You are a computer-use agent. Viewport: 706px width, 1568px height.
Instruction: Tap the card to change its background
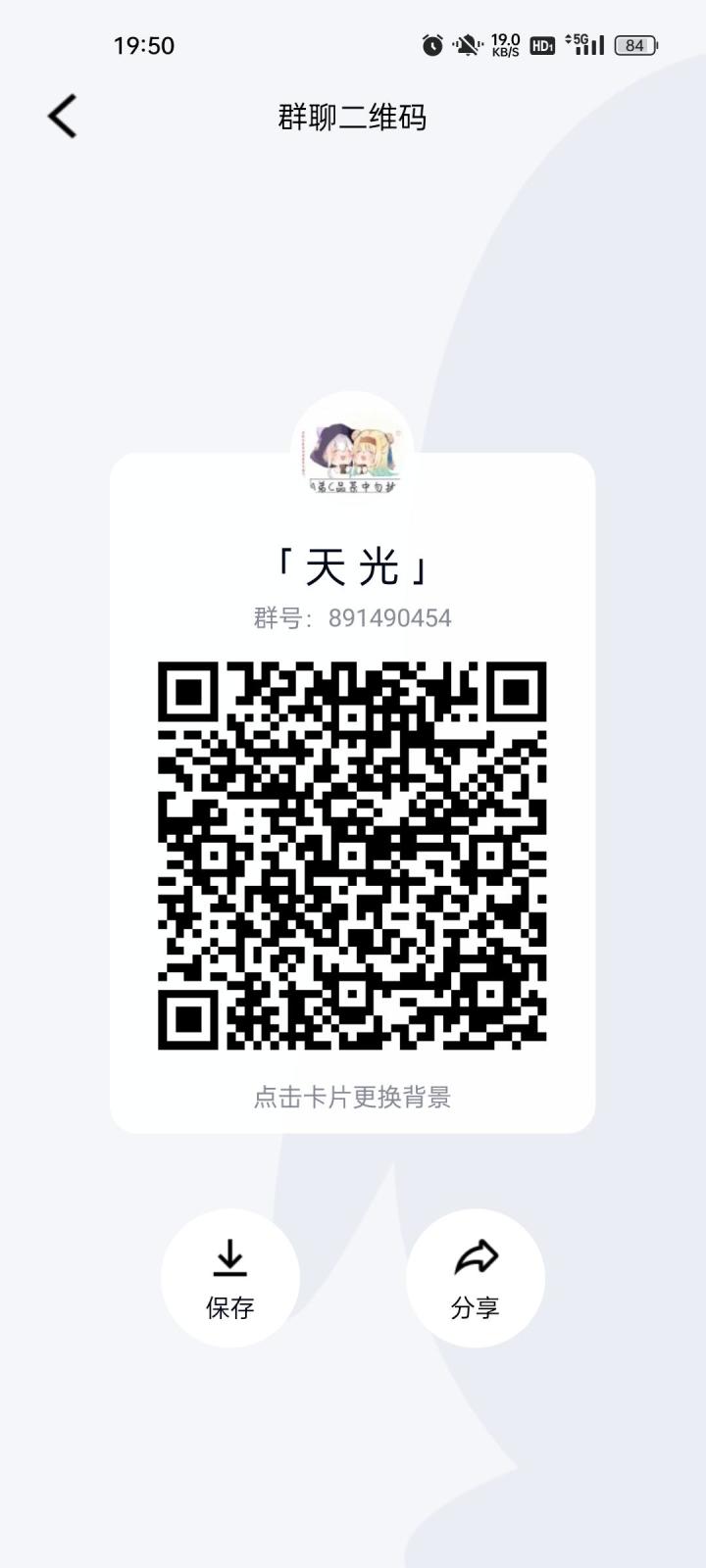click(x=352, y=1098)
